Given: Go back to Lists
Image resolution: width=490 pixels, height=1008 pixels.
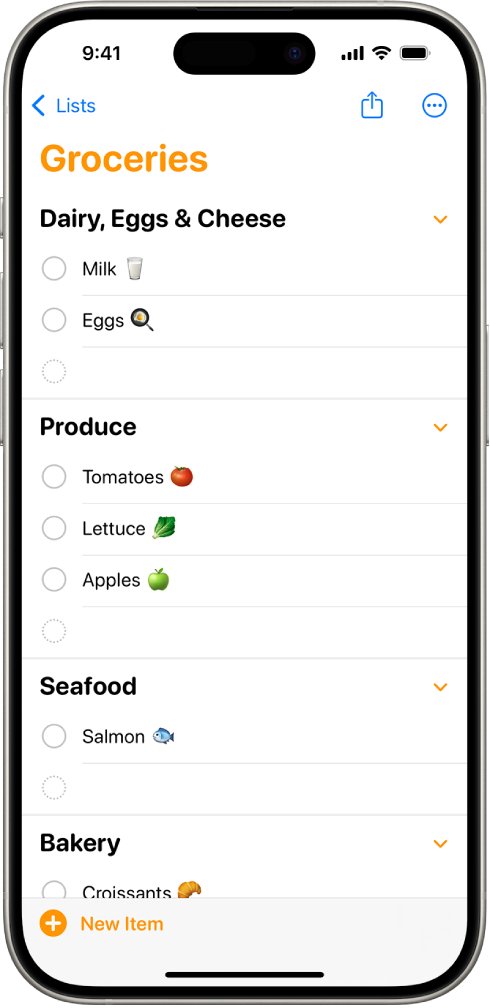Looking at the screenshot, I should click(64, 105).
